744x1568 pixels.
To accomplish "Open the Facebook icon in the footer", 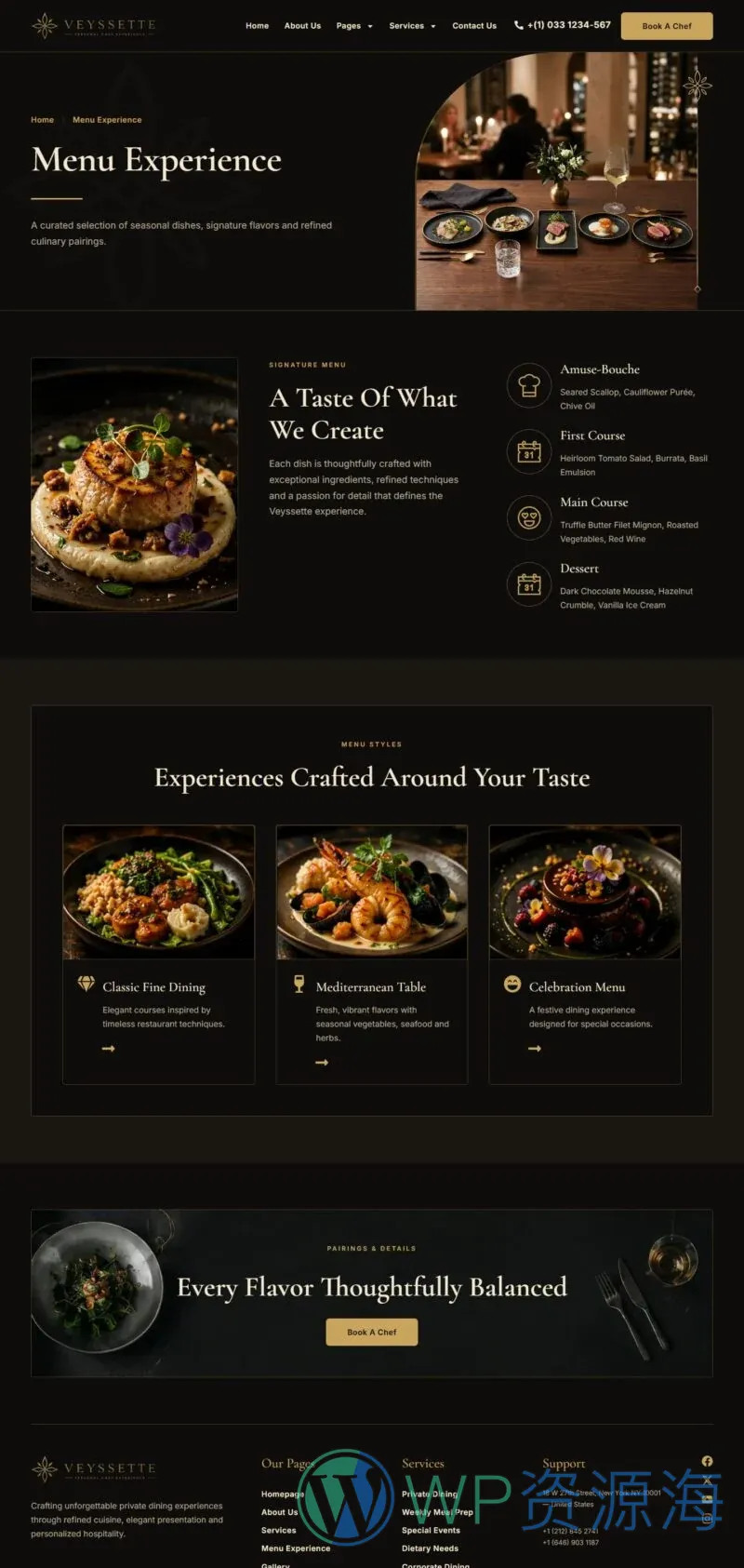I will click(x=707, y=1461).
